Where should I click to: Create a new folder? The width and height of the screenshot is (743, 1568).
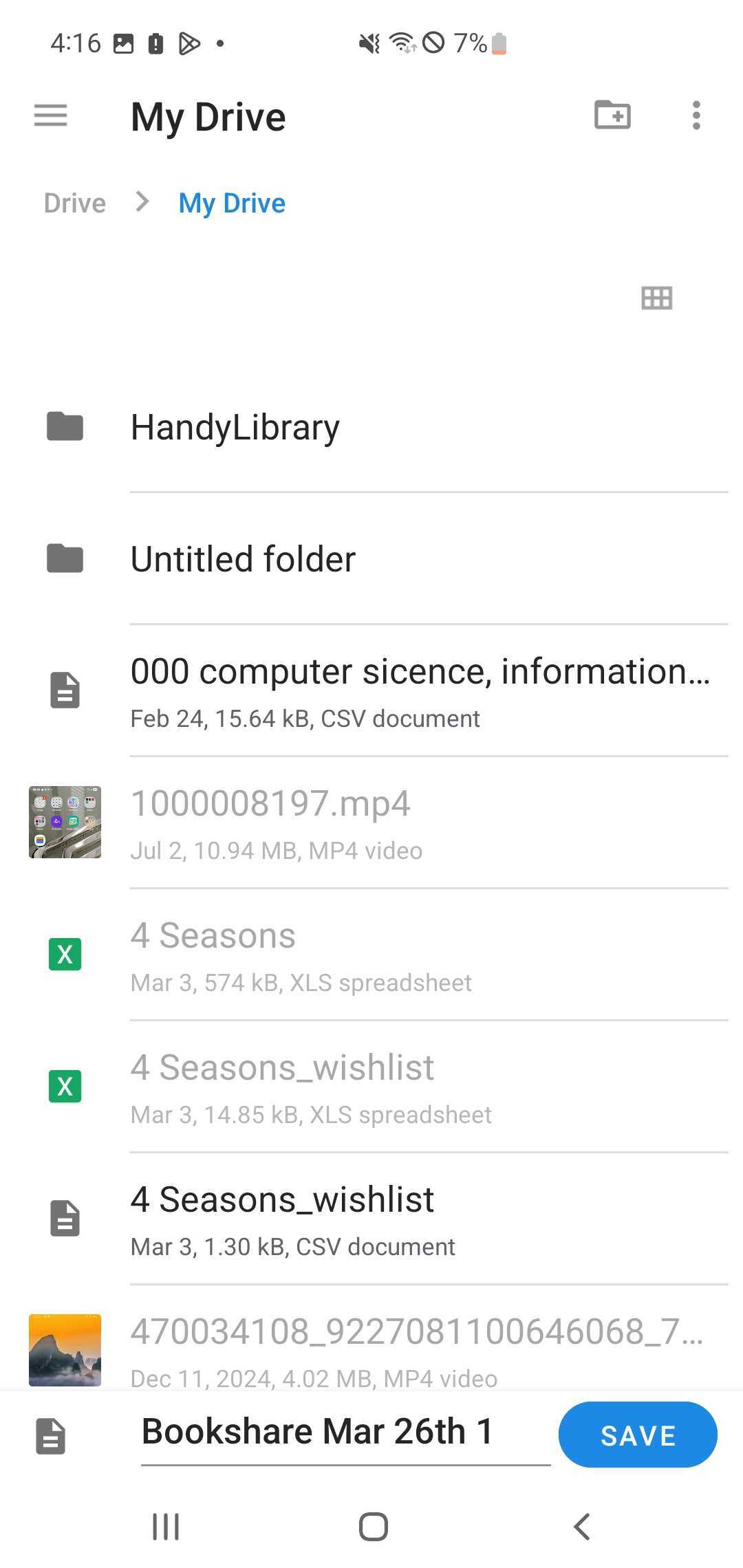pyautogui.click(x=612, y=115)
